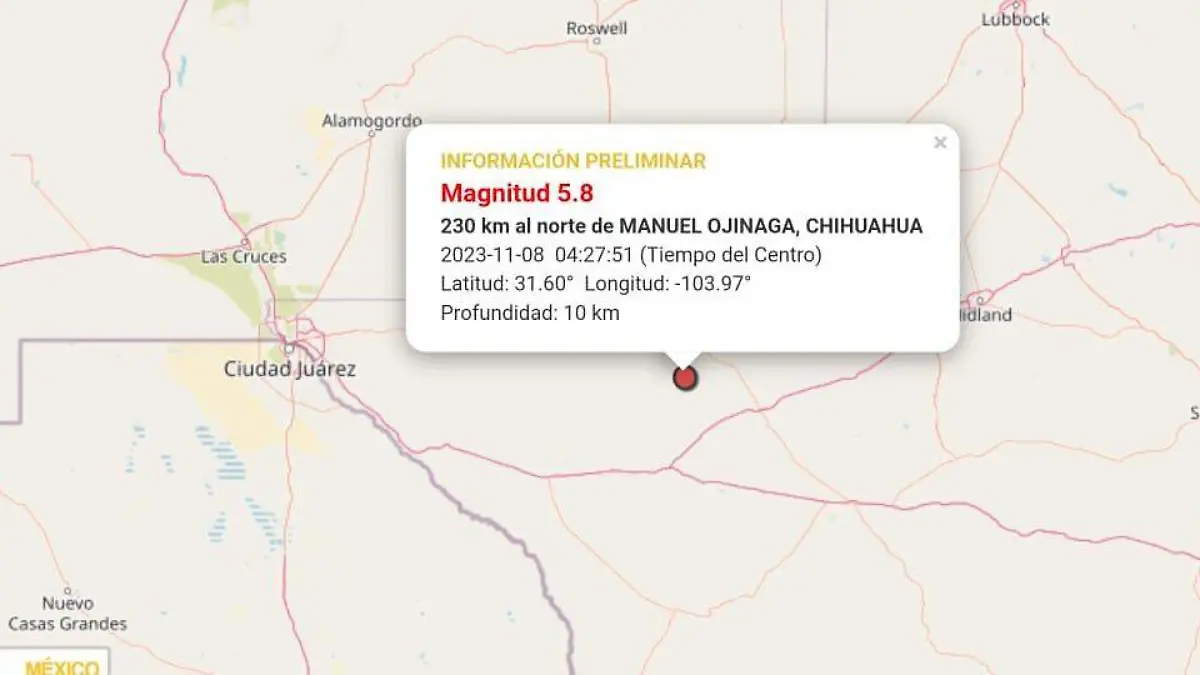Close the earthquake information popup
The image size is (1200, 675).
pyautogui.click(x=940, y=143)
